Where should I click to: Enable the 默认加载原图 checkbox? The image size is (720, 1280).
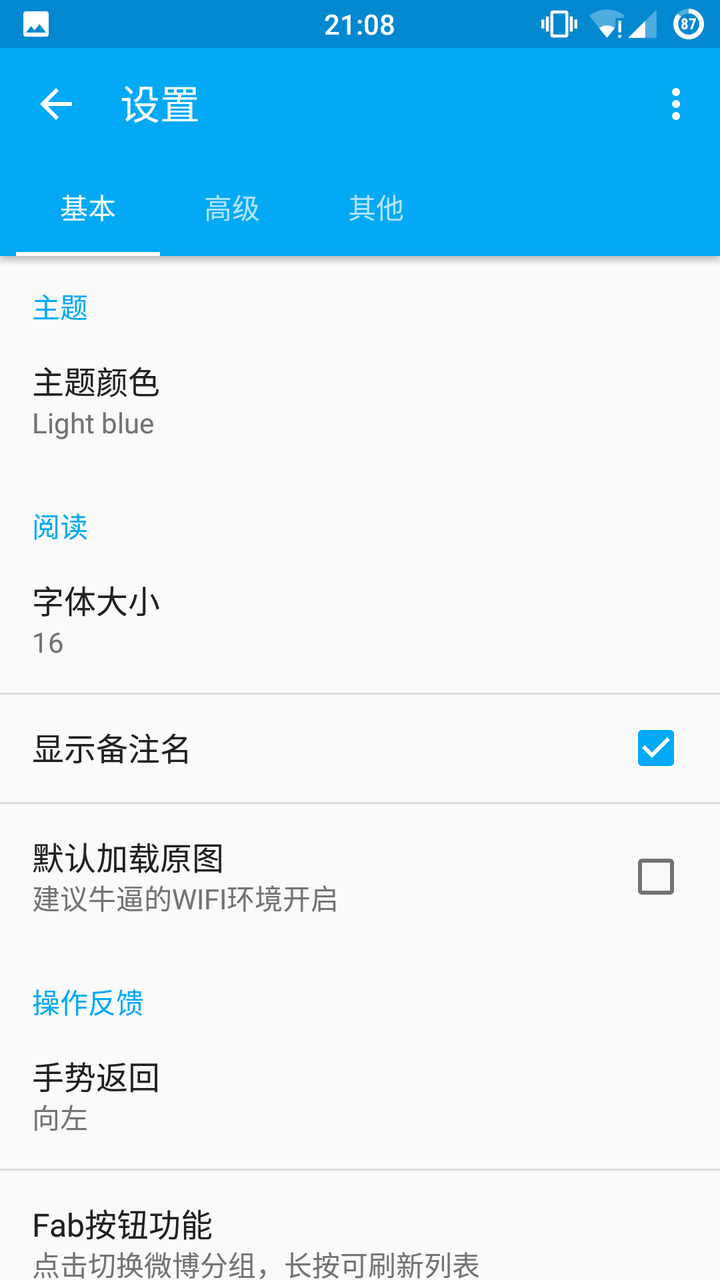[x=656, y=877]
